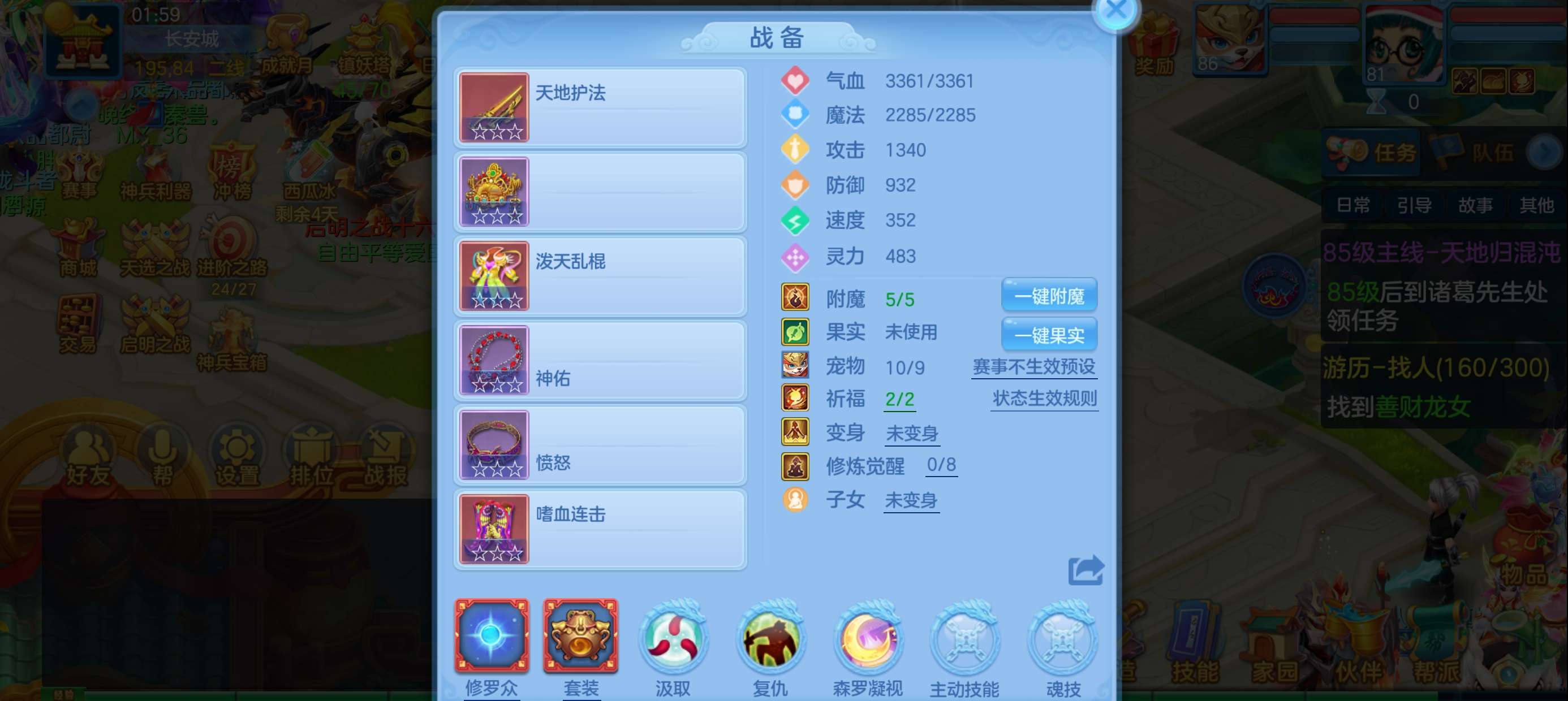Open the 天地护法 equipment slot

[600, 108]
